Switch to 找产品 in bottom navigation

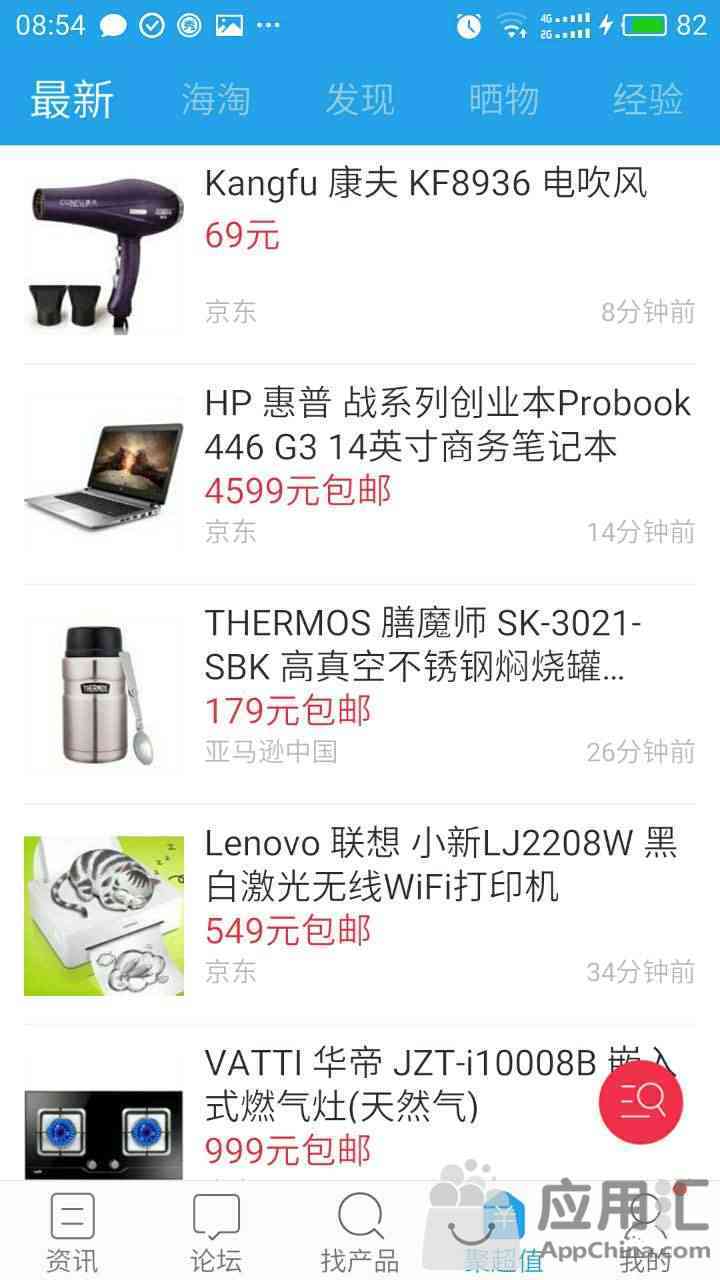point(360,1232)
